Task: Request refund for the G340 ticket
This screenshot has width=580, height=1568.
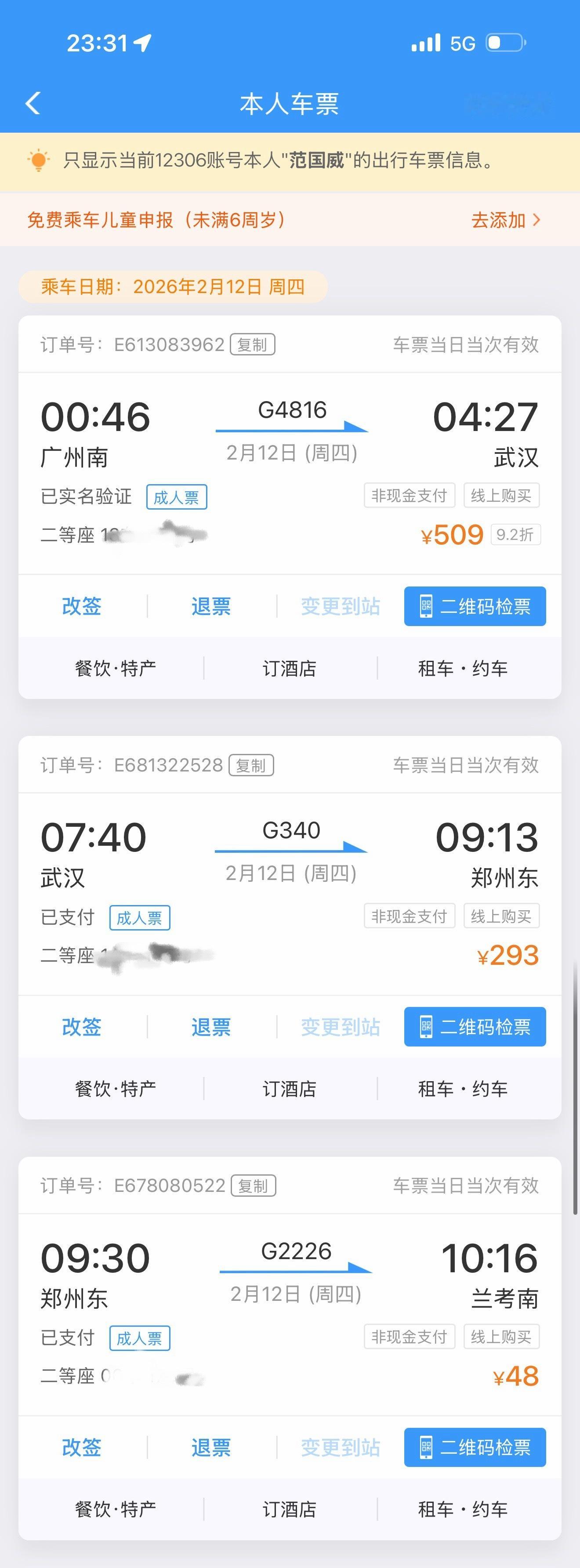Action: tap(210, 1027)
